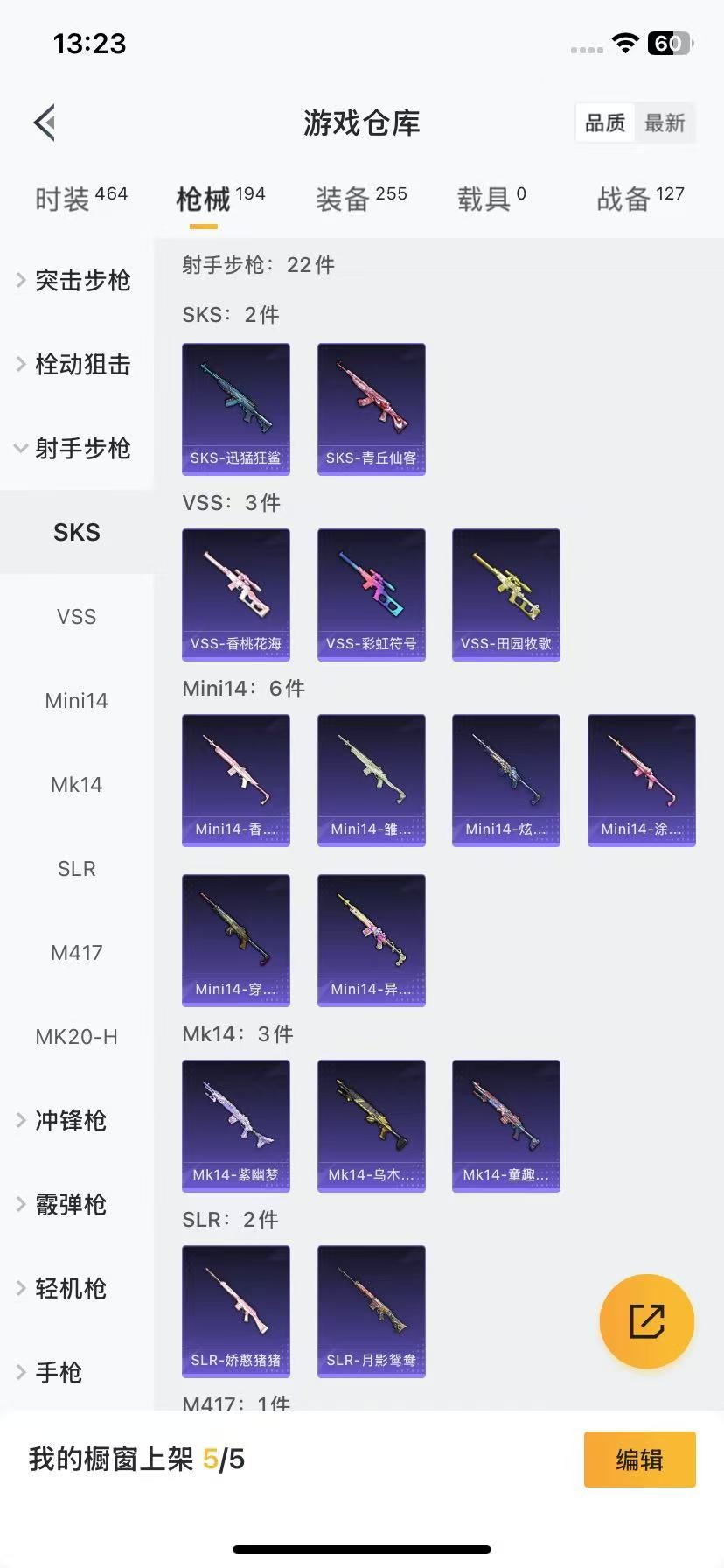Select VSS in the side list

(x=77, y=616)
